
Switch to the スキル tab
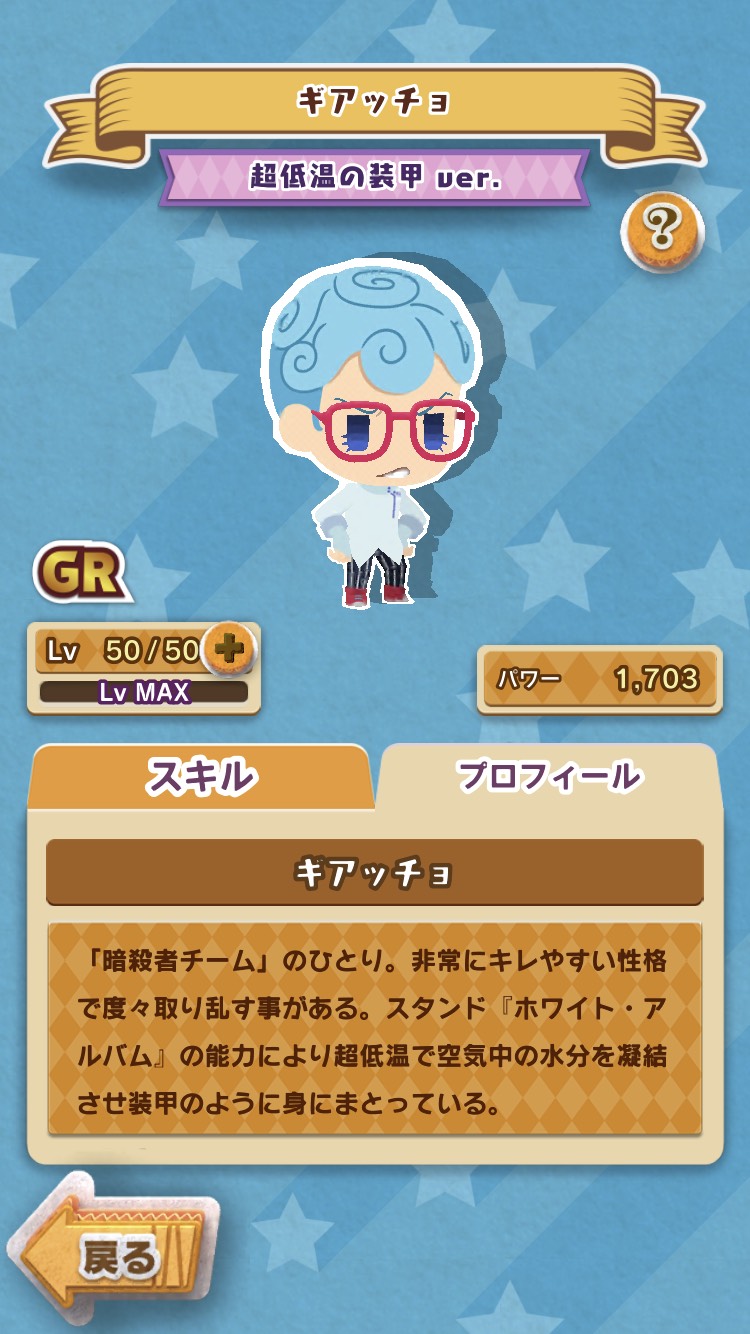200,777
